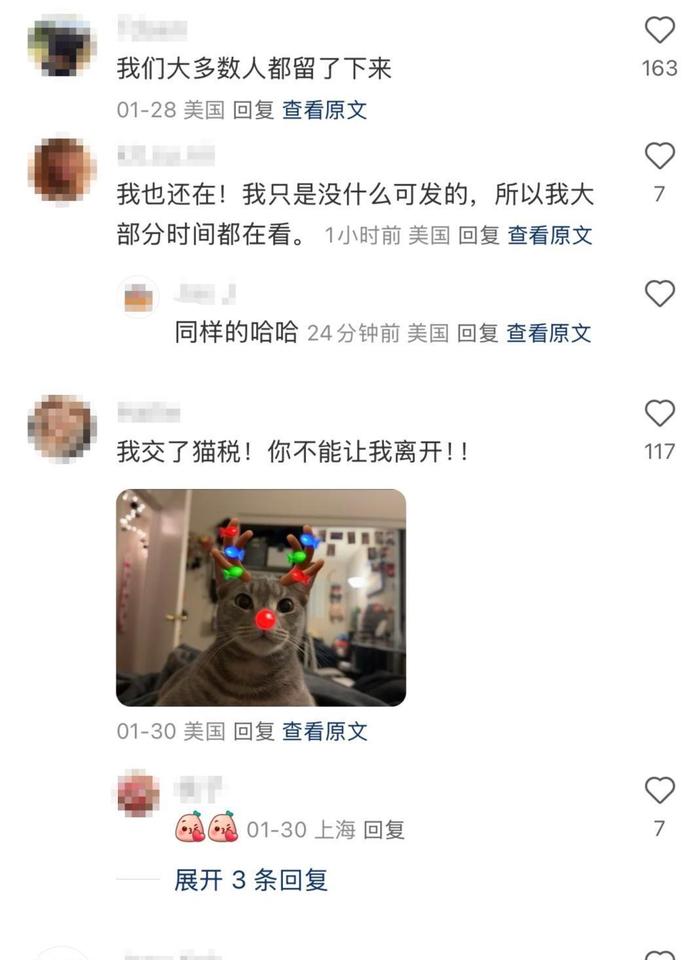700x960 pixels.
Task: Like the comment 我们大多数人都留了下来
Action: (659, 31)
